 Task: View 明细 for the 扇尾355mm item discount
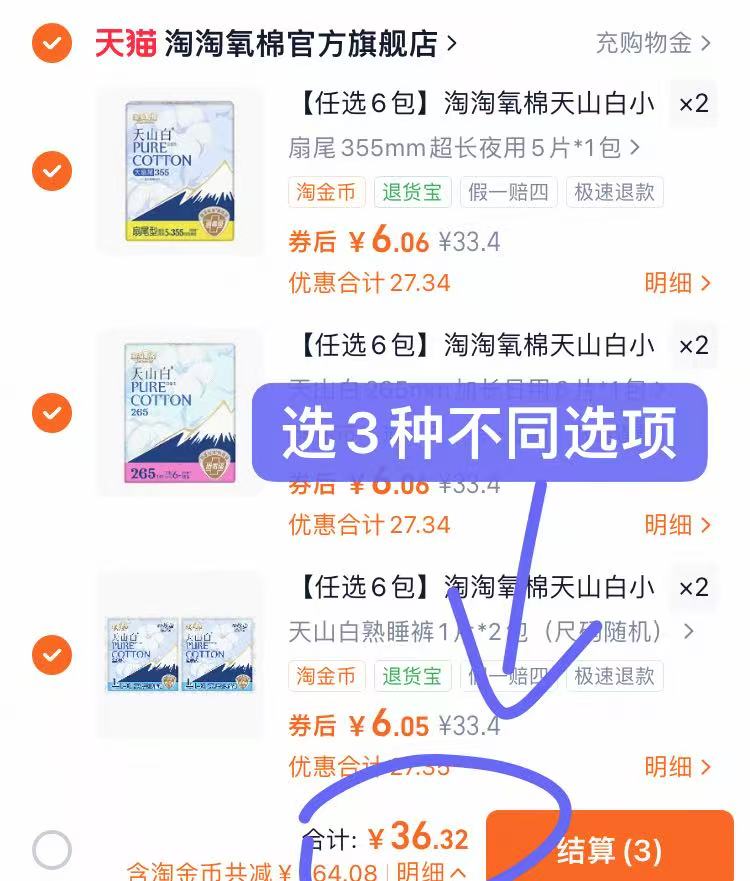(x=678, y=283)
